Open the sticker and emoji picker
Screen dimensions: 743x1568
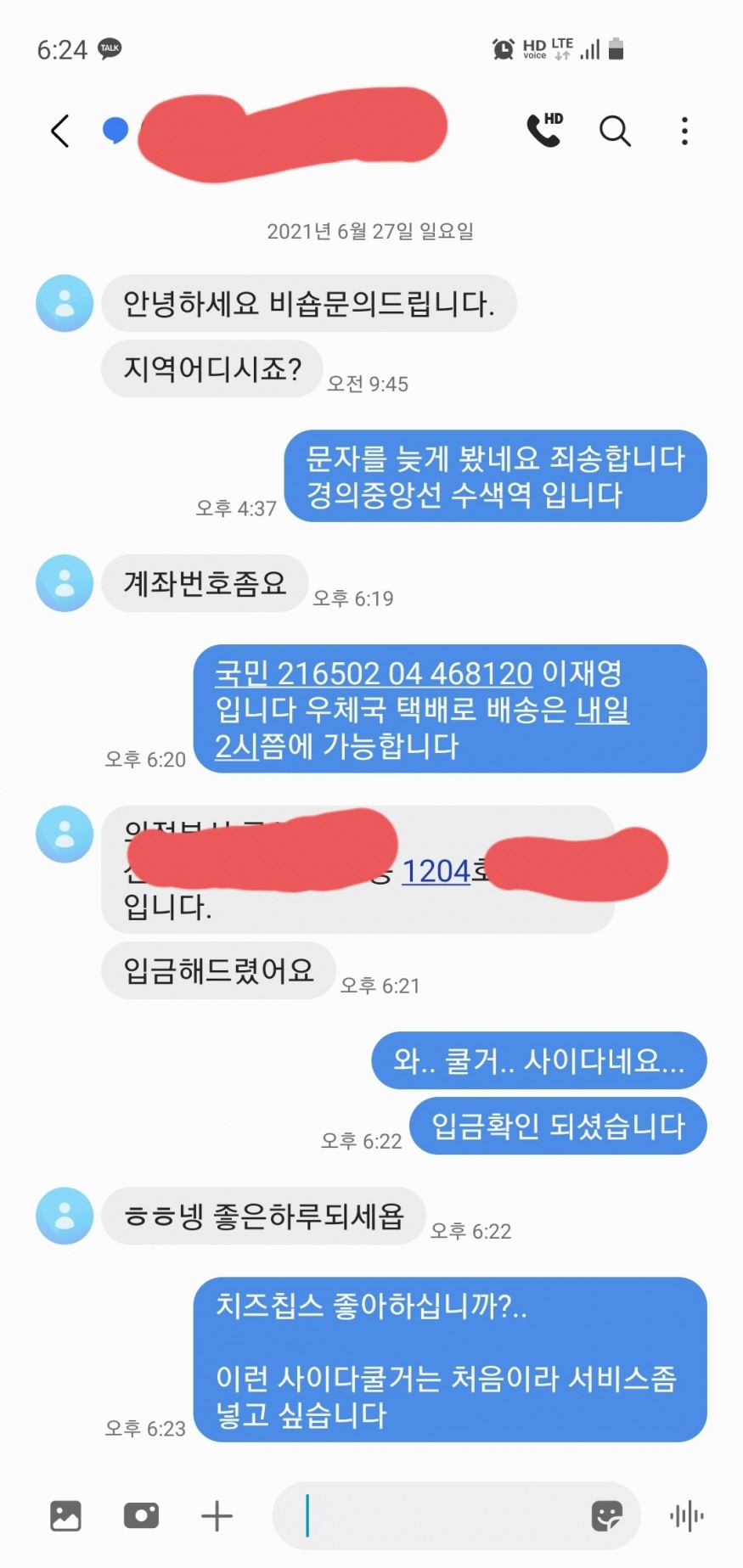(606, 1515)
